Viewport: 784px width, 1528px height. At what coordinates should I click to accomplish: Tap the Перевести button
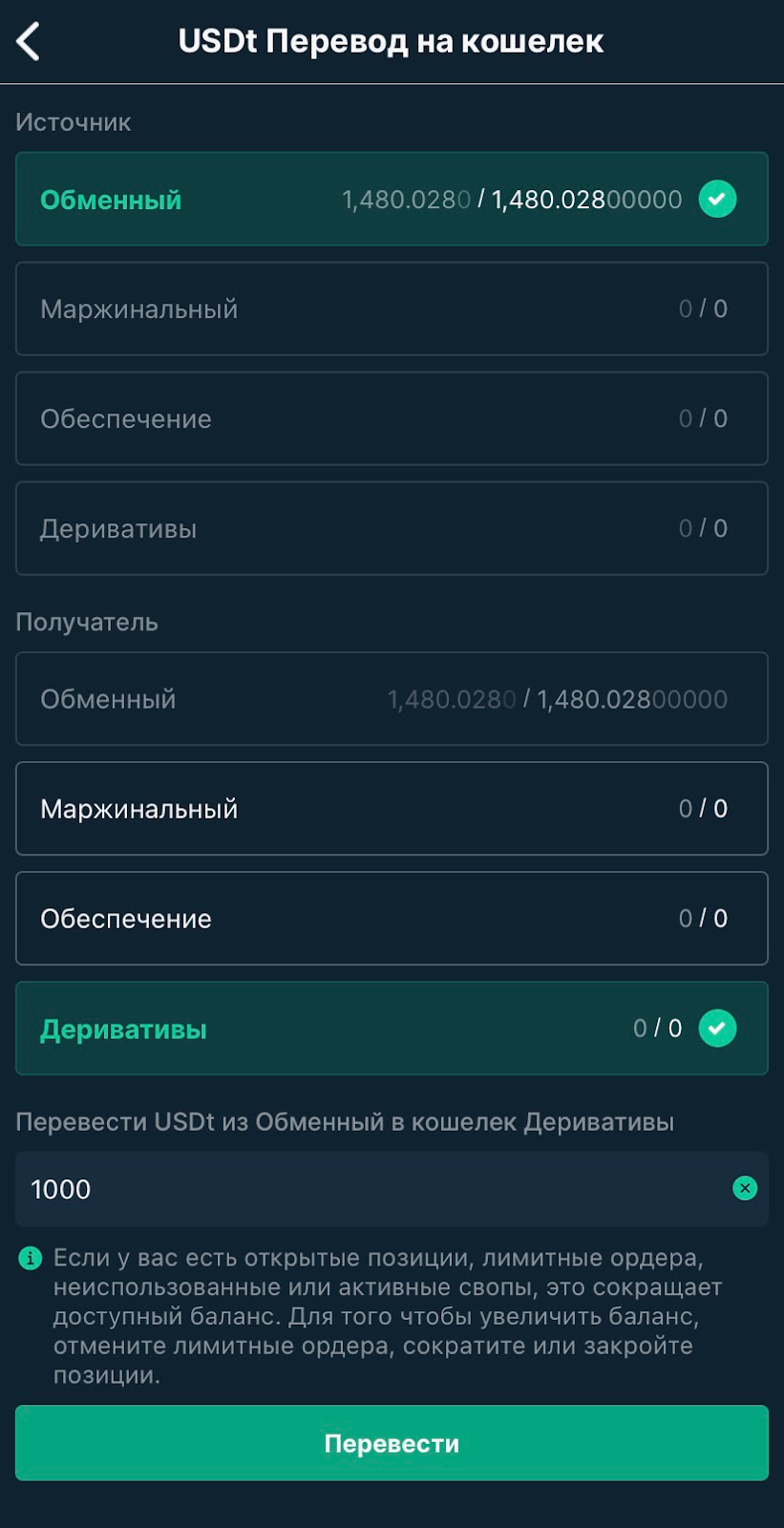(x=392, y=1443)
